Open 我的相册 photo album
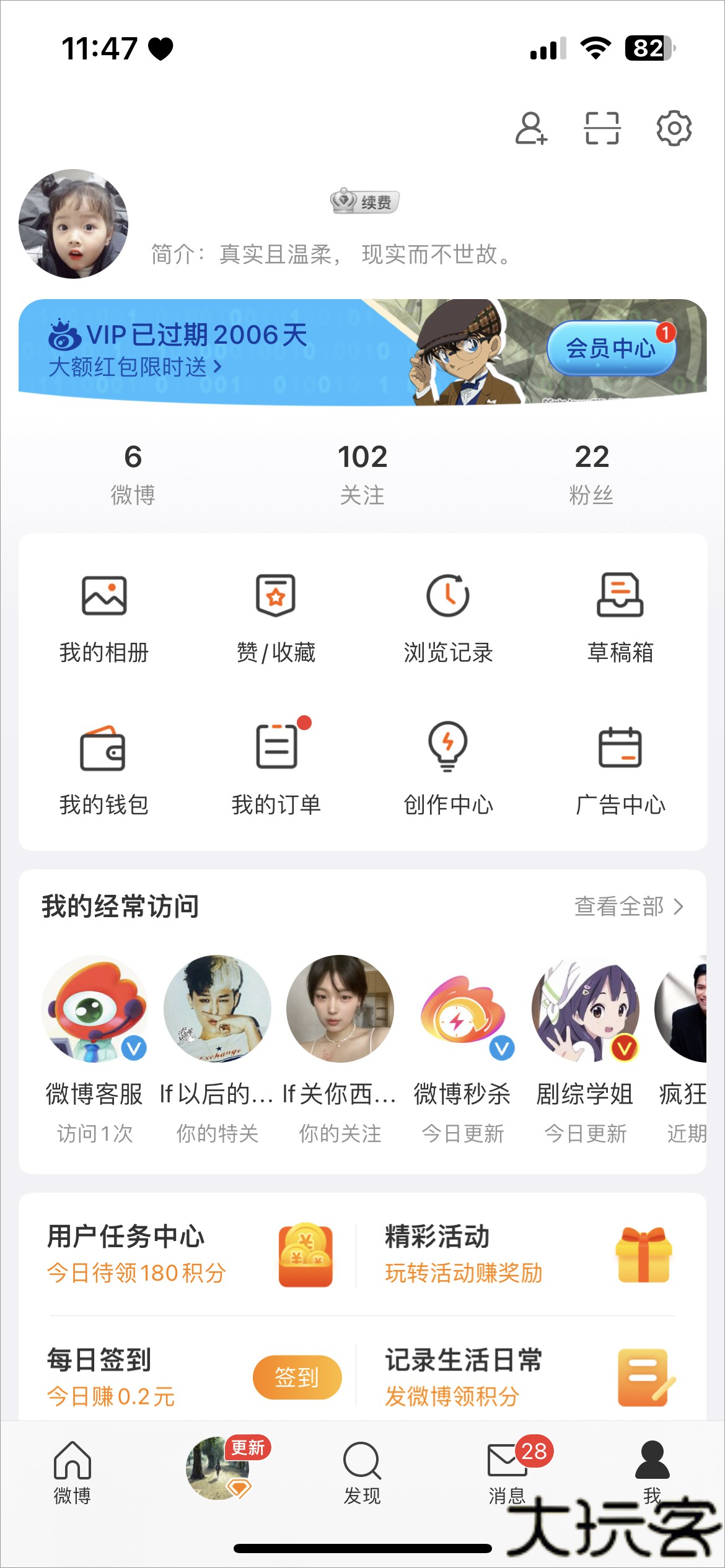Viewport: 725px width, 1568px height. [104, 617]
